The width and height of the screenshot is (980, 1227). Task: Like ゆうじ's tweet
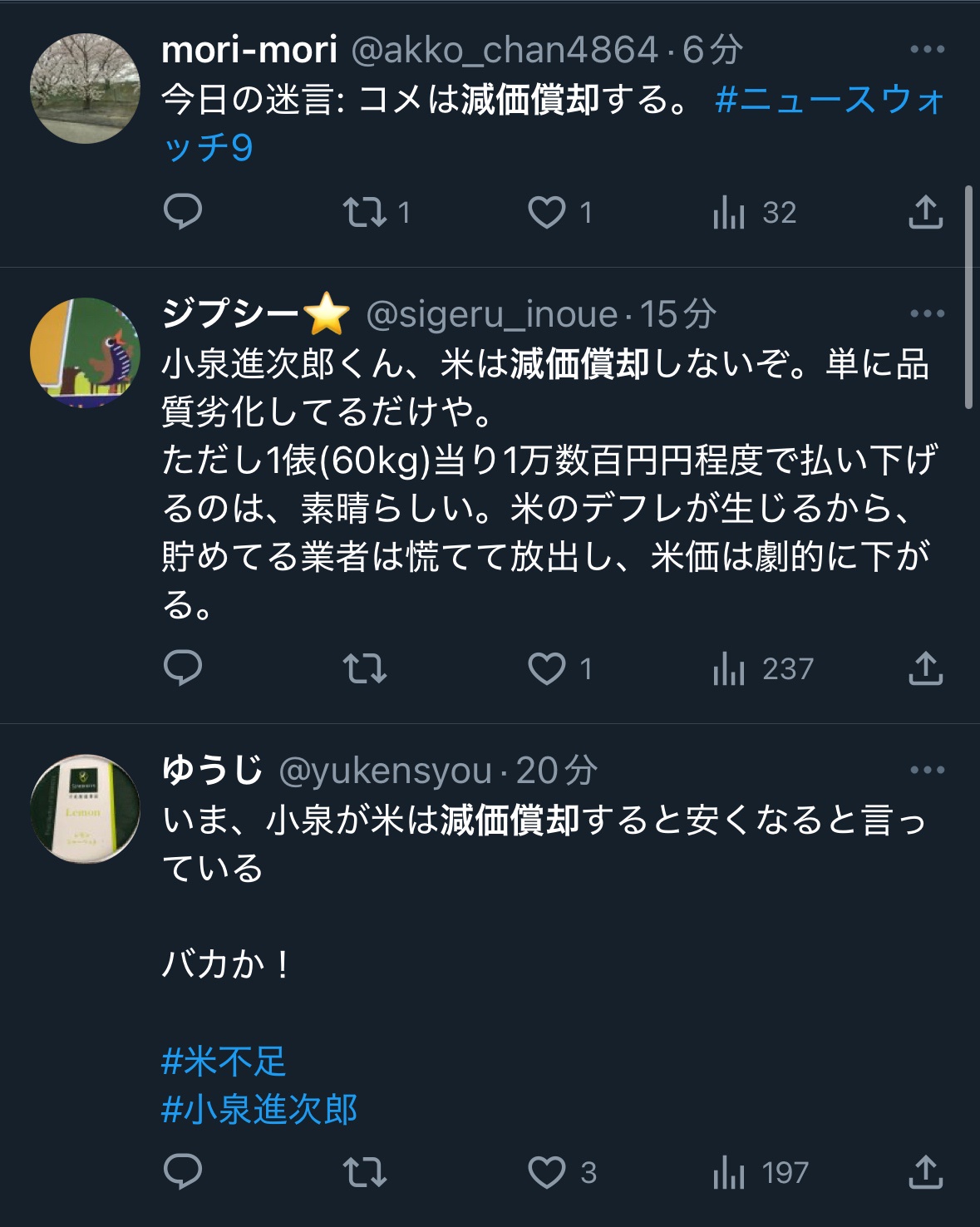pyautogui.click(x=547, y=1171)
